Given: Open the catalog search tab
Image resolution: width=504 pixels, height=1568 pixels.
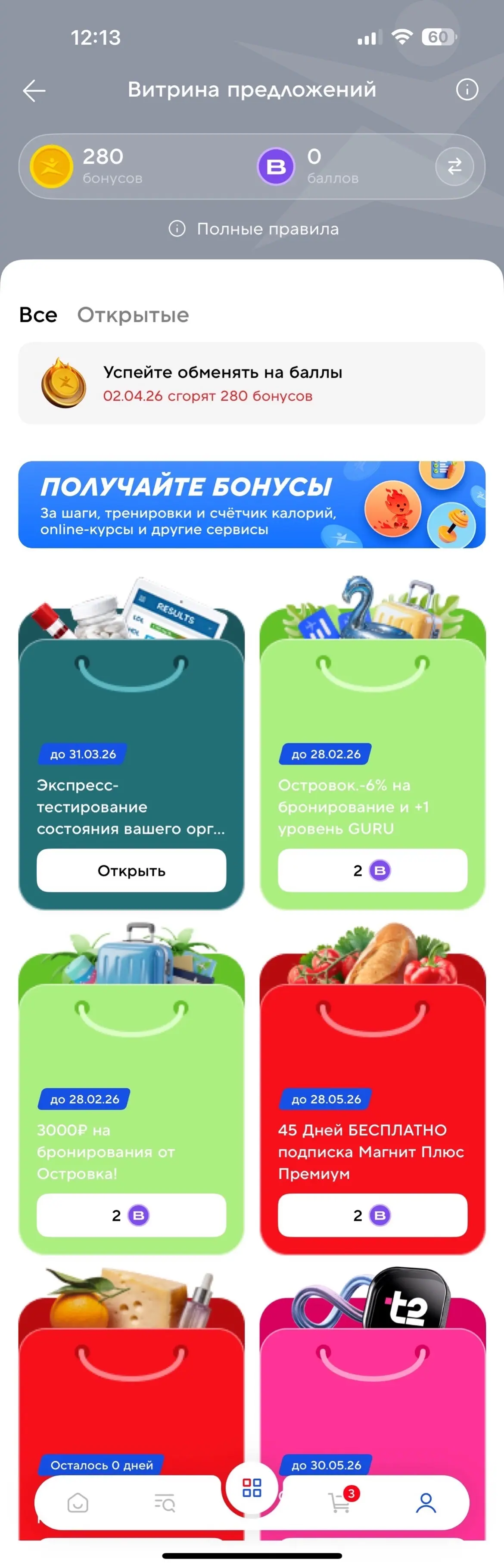Looking at the screenshot, I should (x=165, y=1502).
